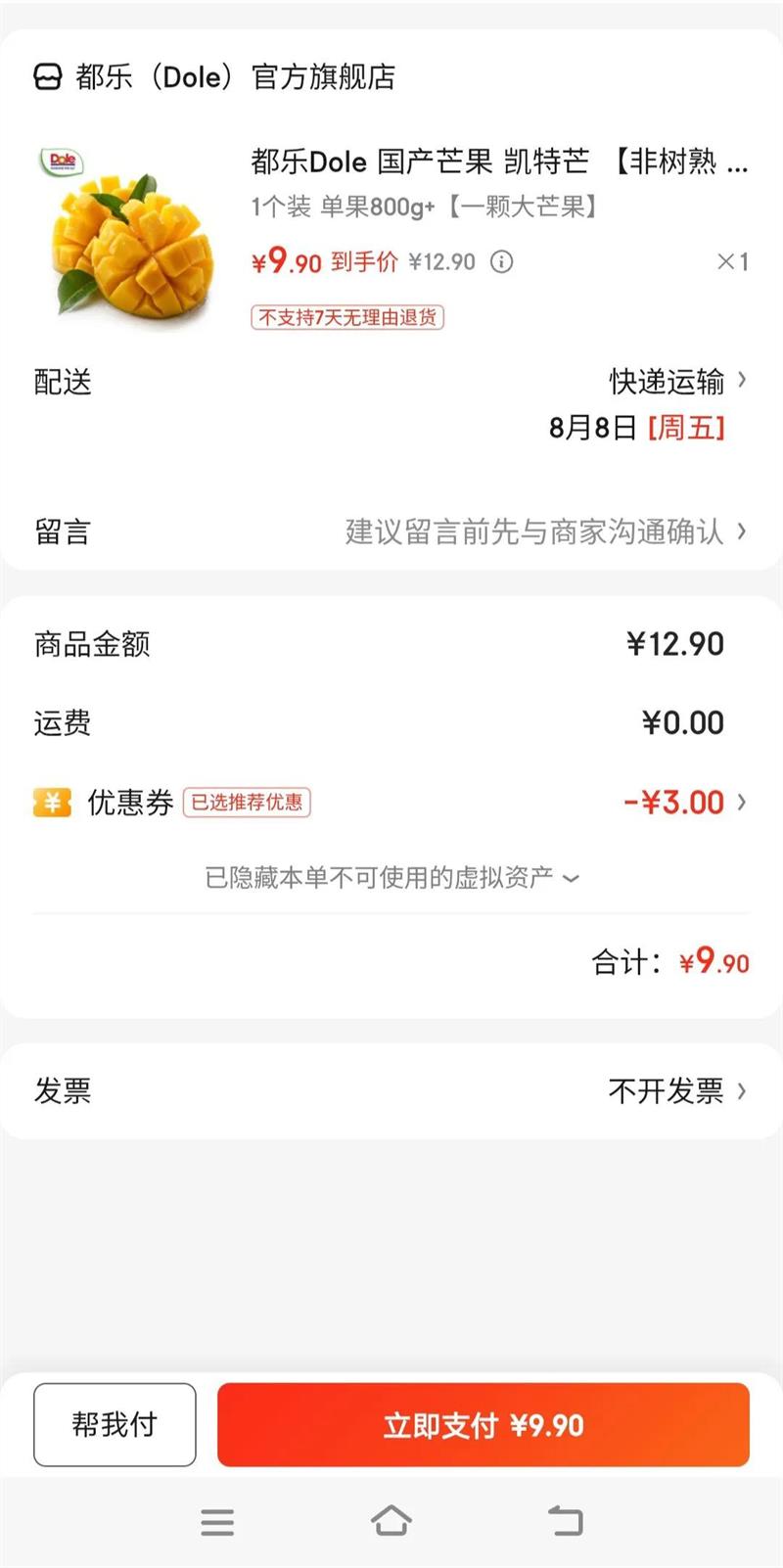Go to the system home screen
This screenshot has width=783, height=1568.
coord(391,1520)
